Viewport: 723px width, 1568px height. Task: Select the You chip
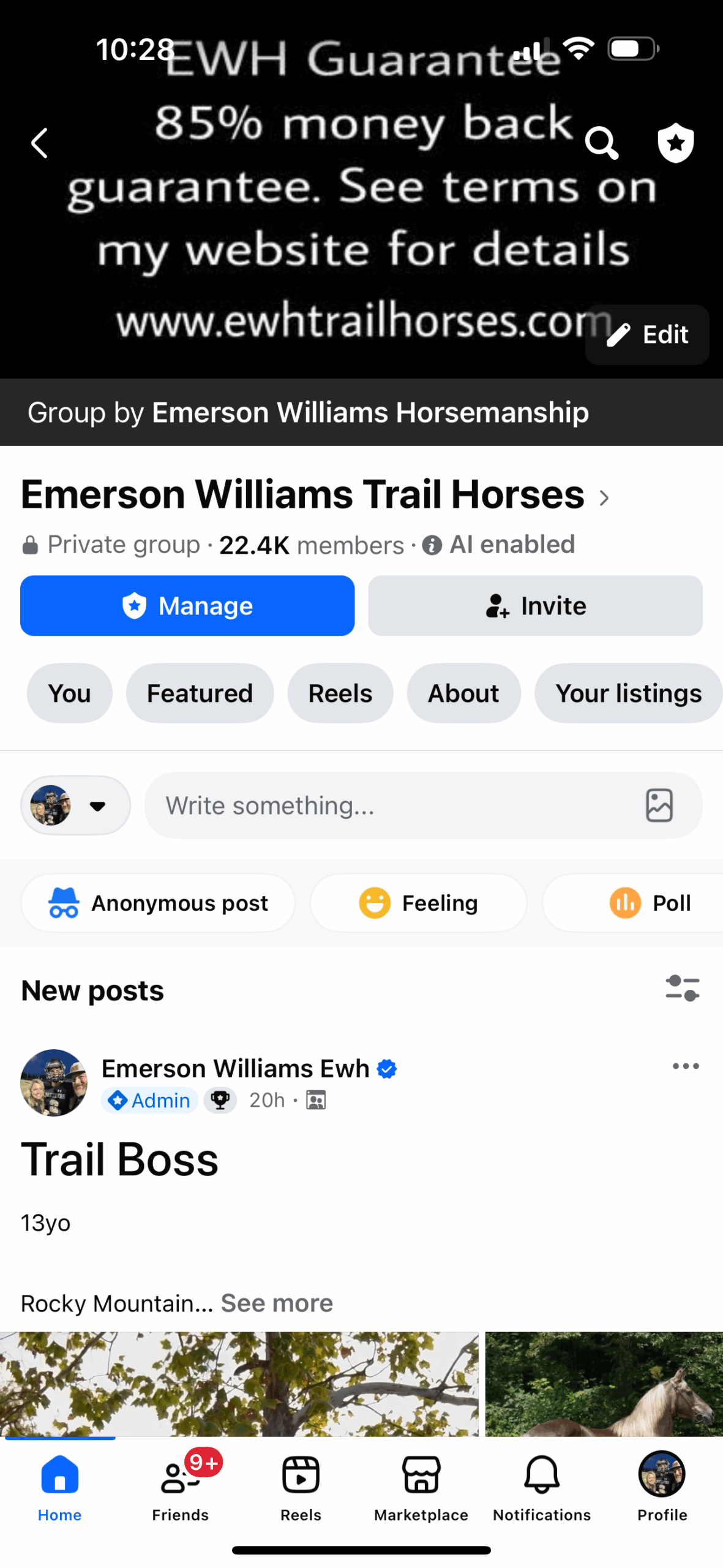pos(69,693)
